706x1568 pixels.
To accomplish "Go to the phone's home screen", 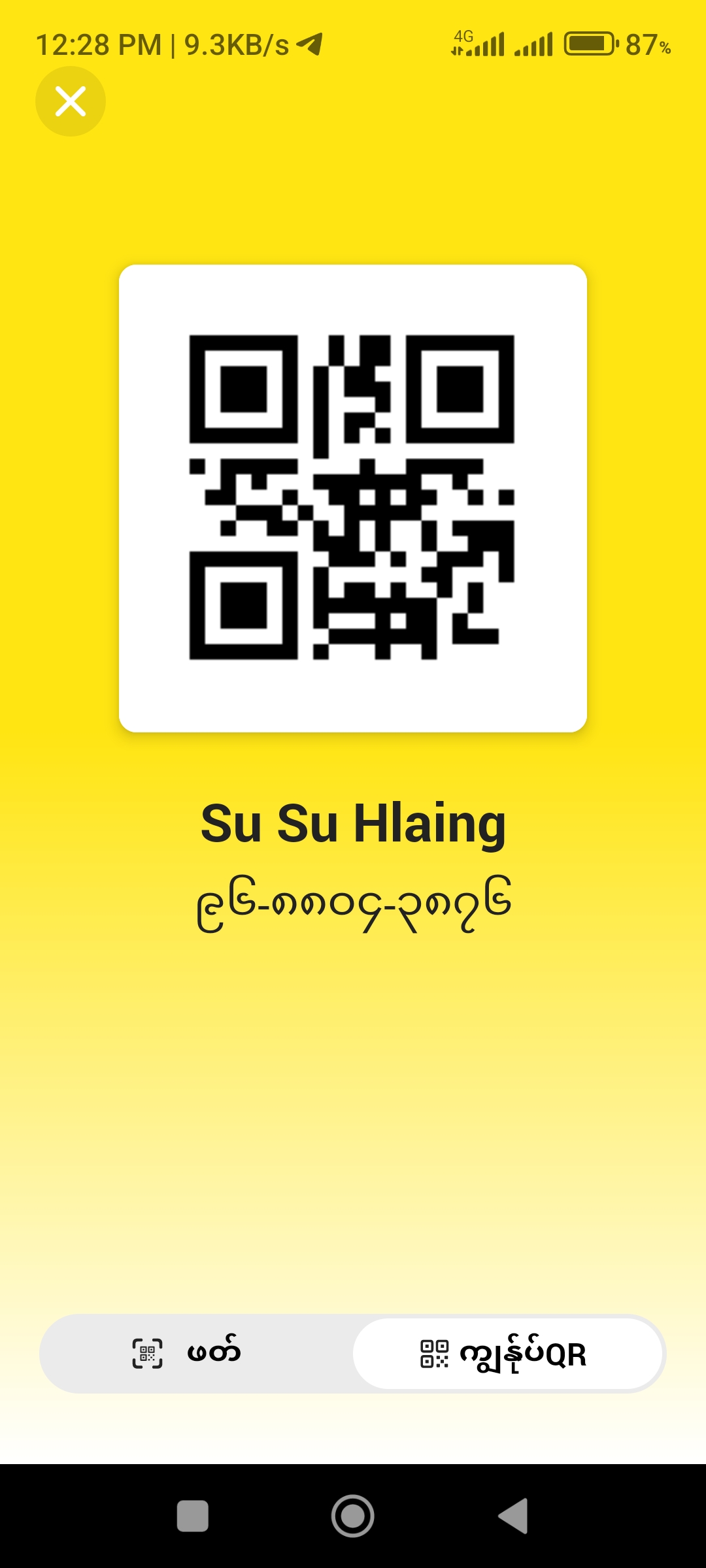I will click(x=353, y=1516).
